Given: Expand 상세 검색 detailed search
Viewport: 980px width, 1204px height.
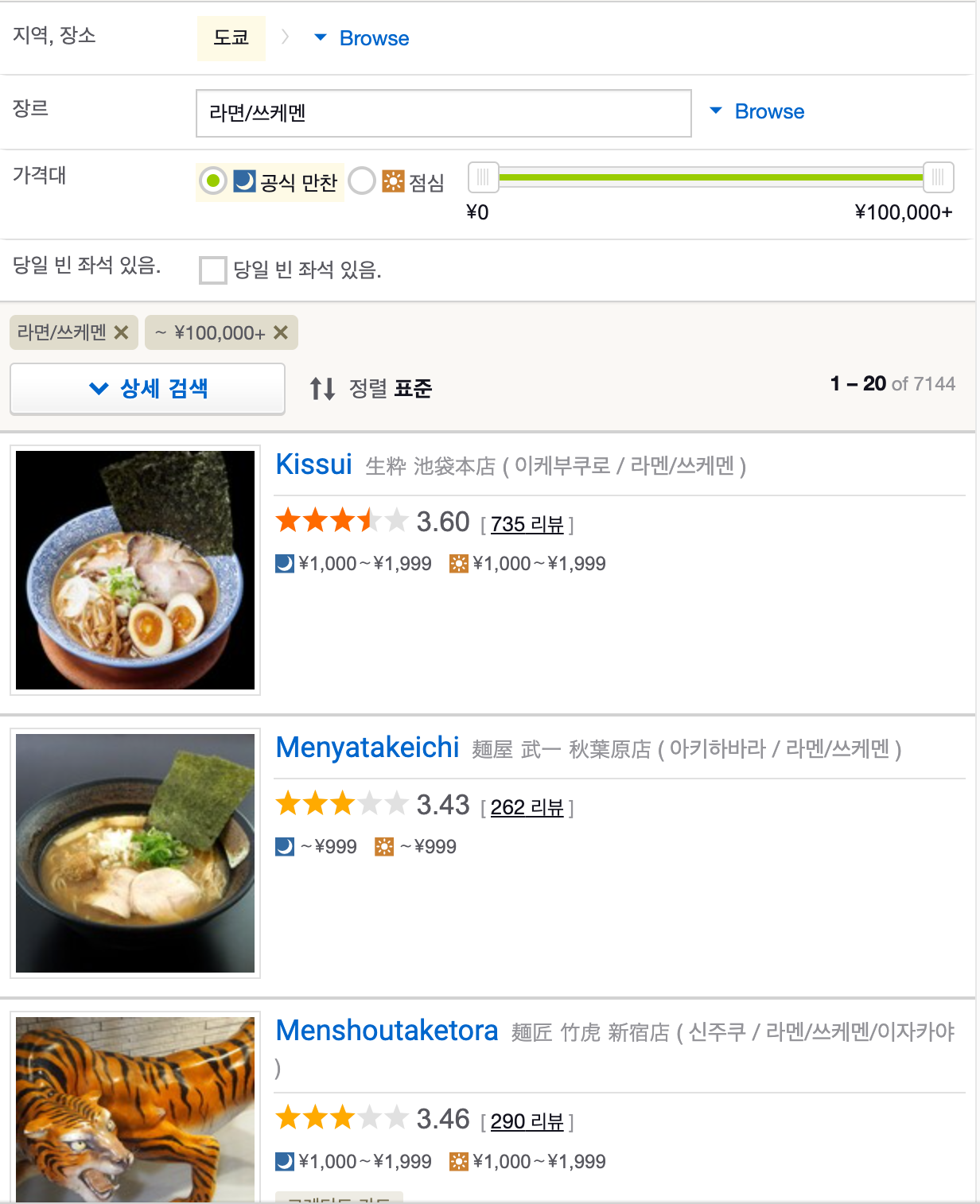Looking at the screenshot, I should coord(147,388).
